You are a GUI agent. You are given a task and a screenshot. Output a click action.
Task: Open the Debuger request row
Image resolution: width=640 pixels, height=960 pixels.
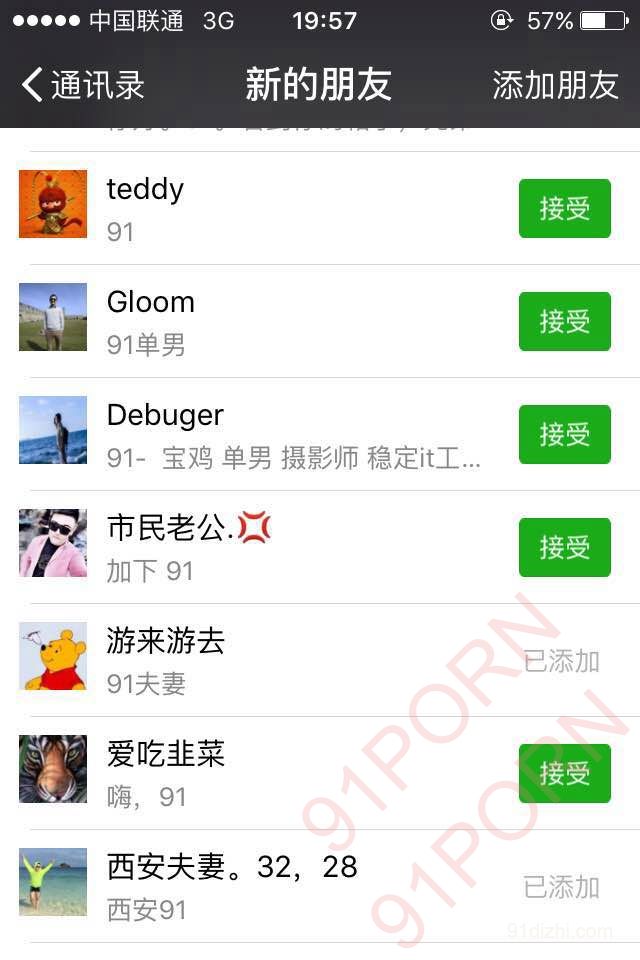(260, 434)
